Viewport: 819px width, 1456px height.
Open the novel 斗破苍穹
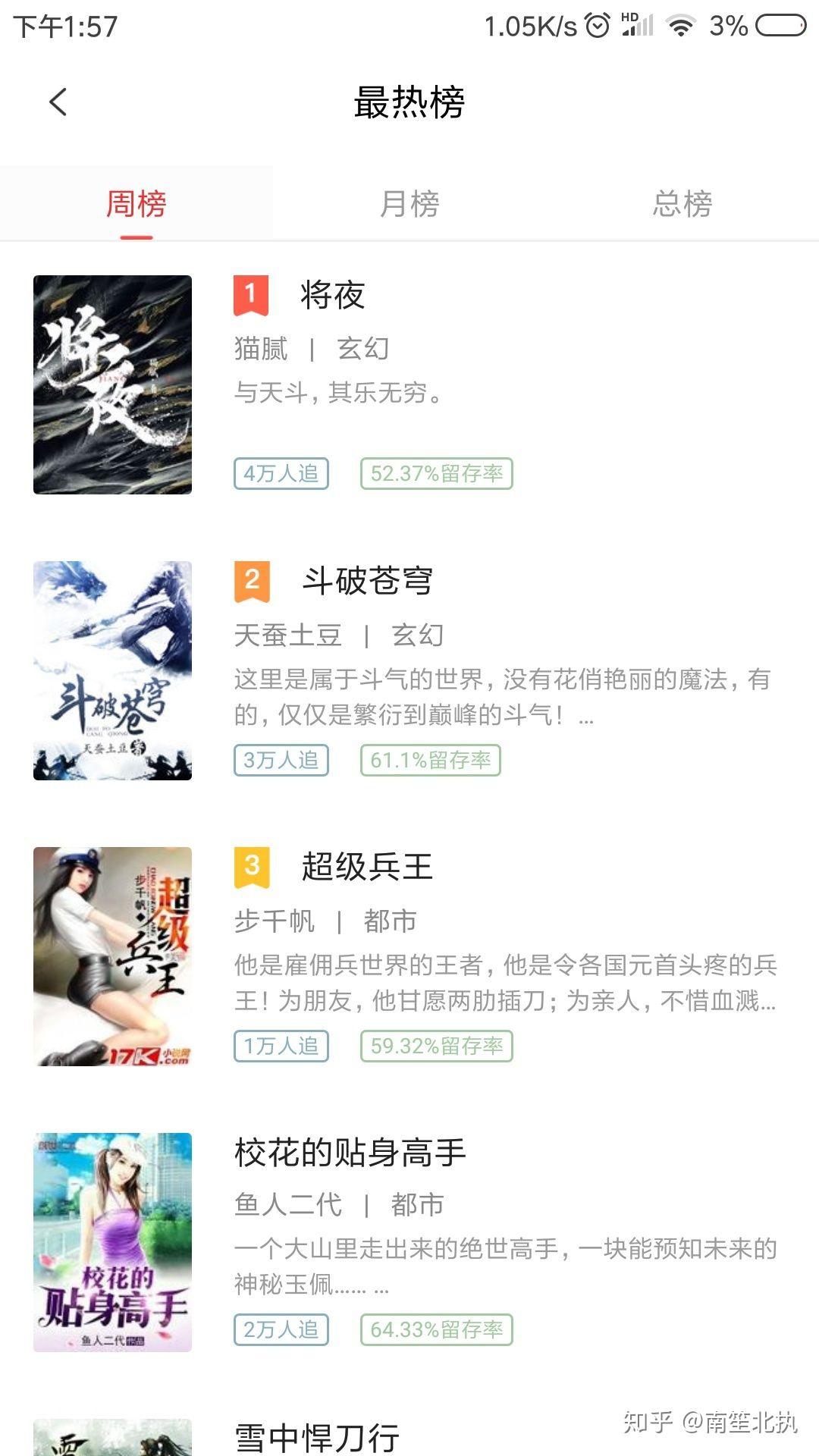coord(367,581)
